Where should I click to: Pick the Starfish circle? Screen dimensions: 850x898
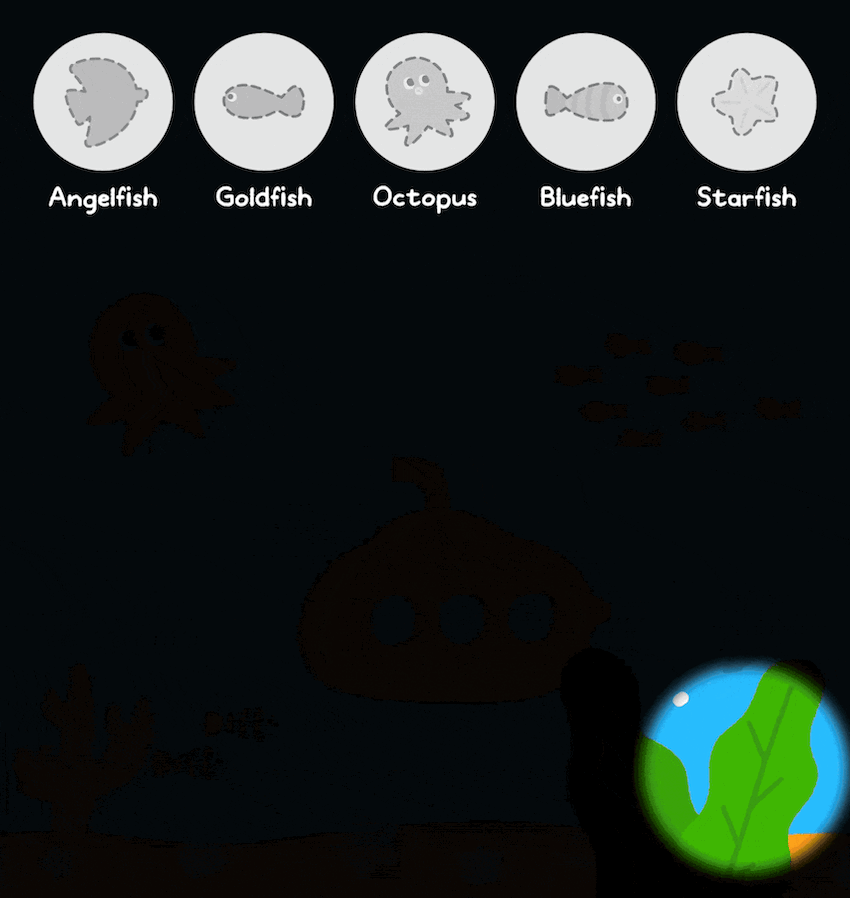(x=747, y=101)
